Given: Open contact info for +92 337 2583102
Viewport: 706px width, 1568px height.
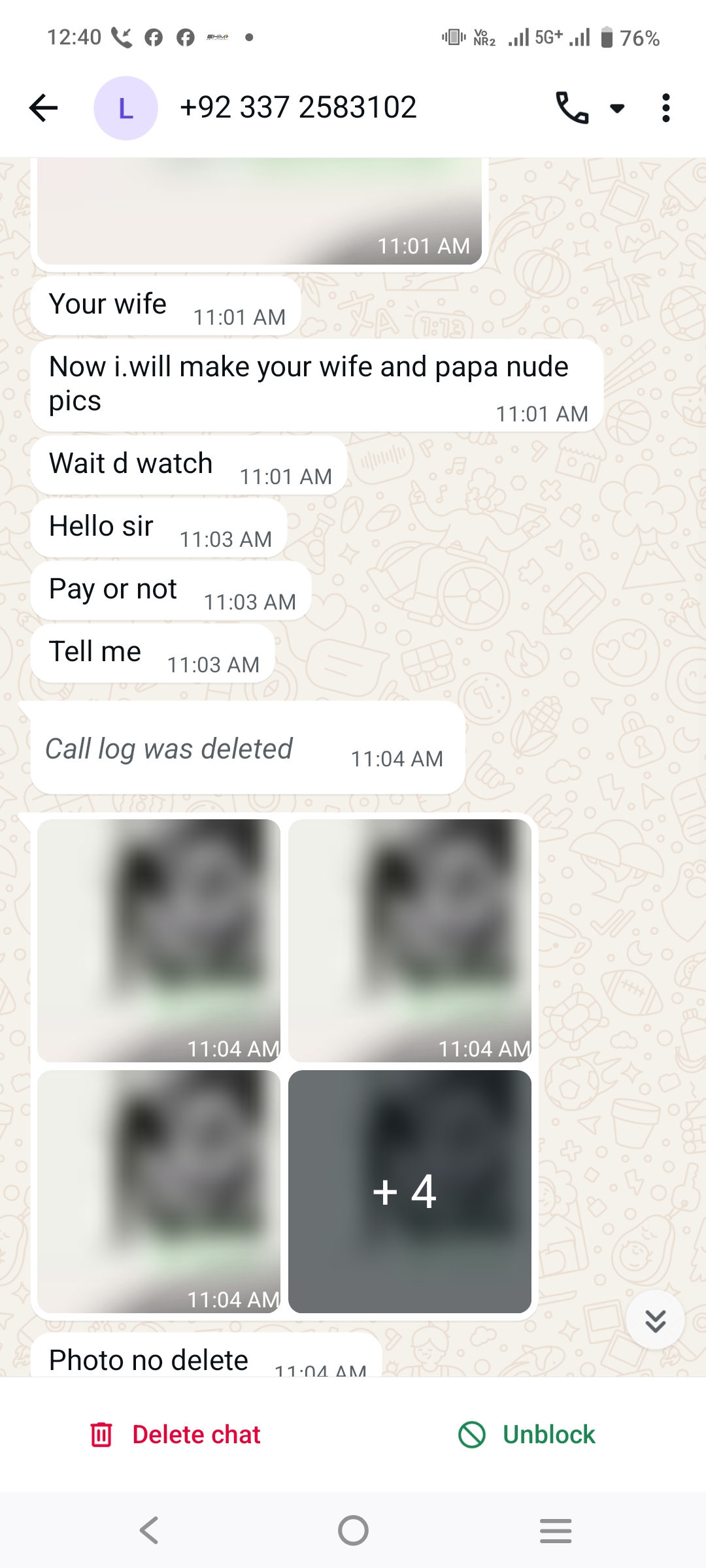Looking at the screenshot, I should coord(298,108).
